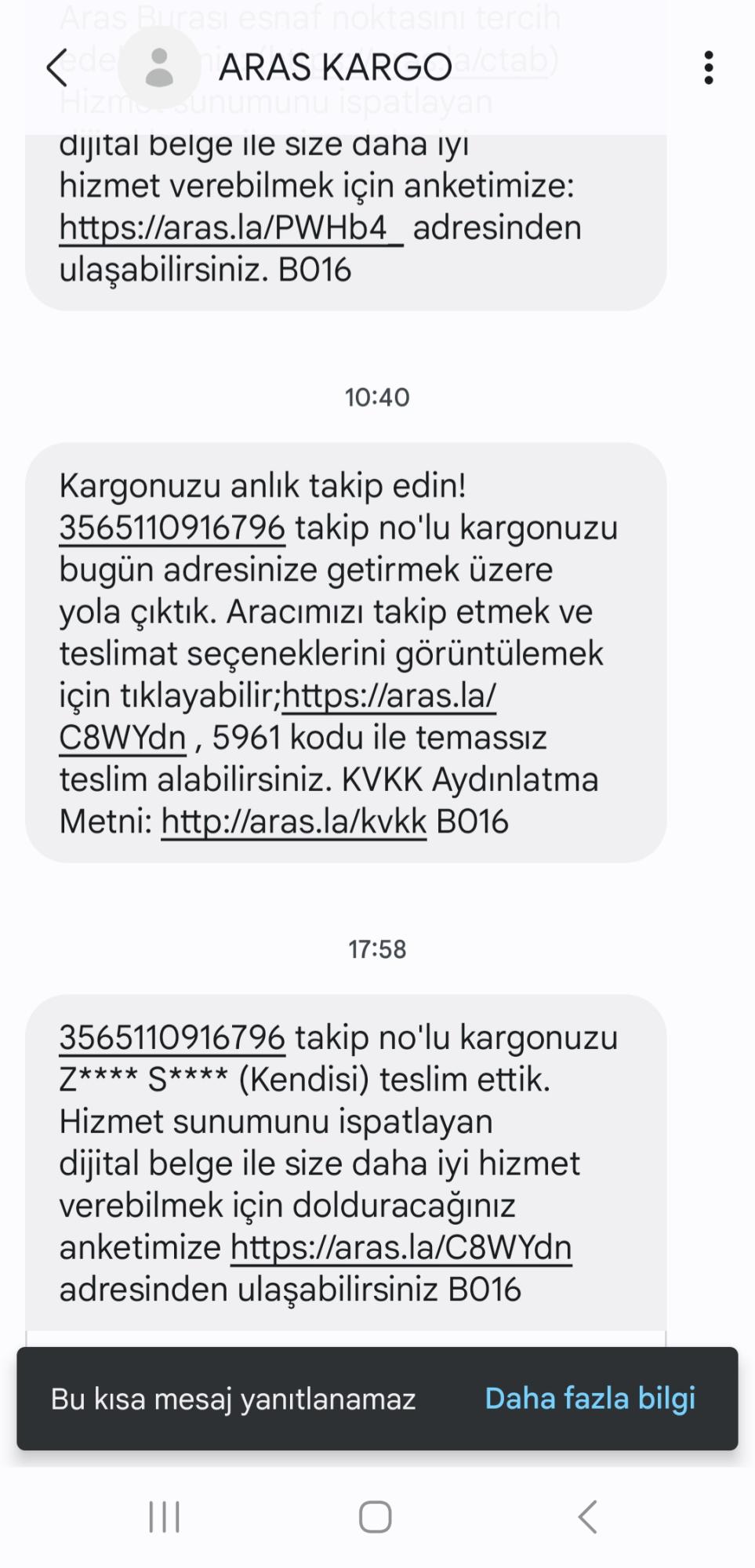Open the ARAS KARGO contact avatar
Viewport: 755px width, 1568px height.
(x=158, y=67)
